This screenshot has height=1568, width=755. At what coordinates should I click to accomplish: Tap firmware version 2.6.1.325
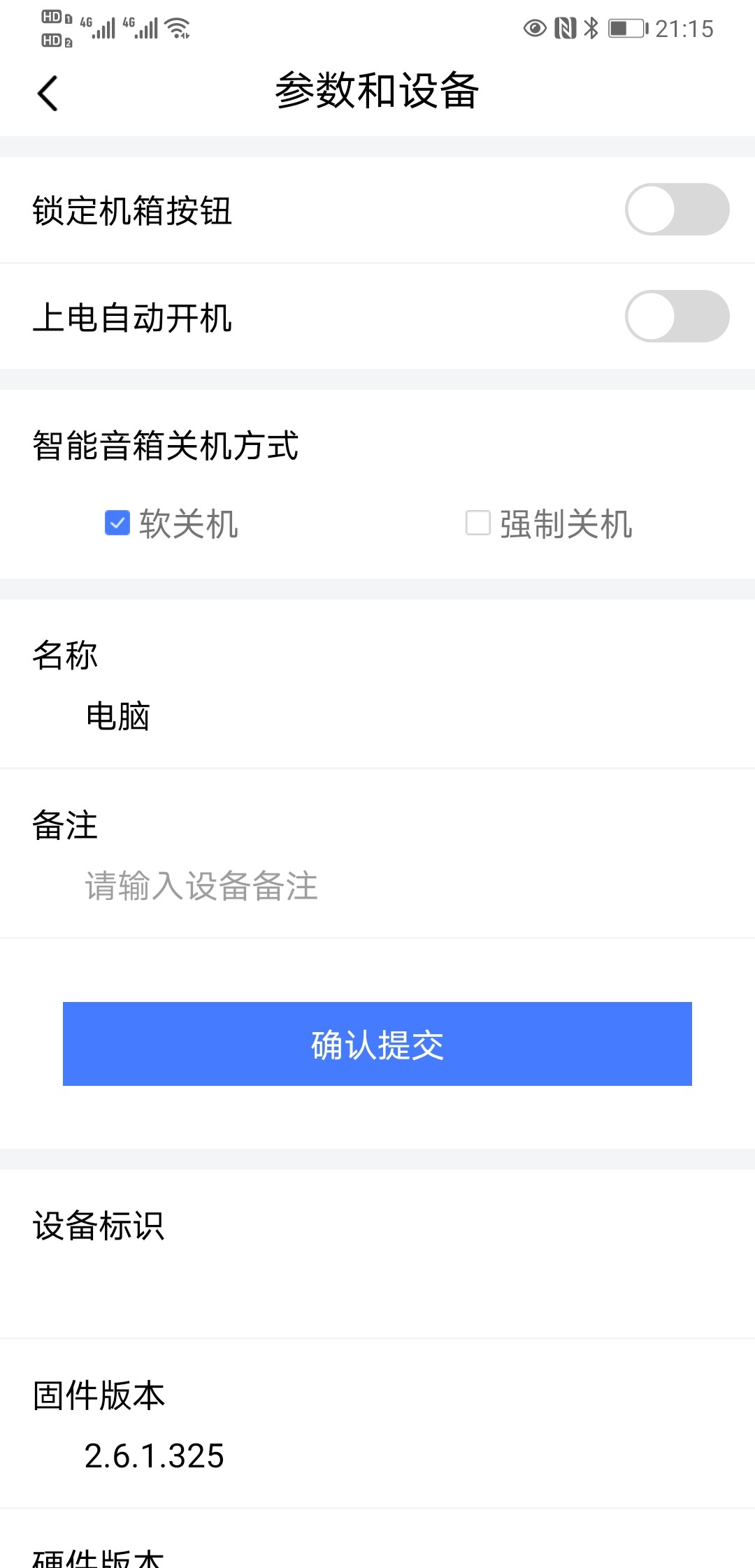tap(154, 1458)
